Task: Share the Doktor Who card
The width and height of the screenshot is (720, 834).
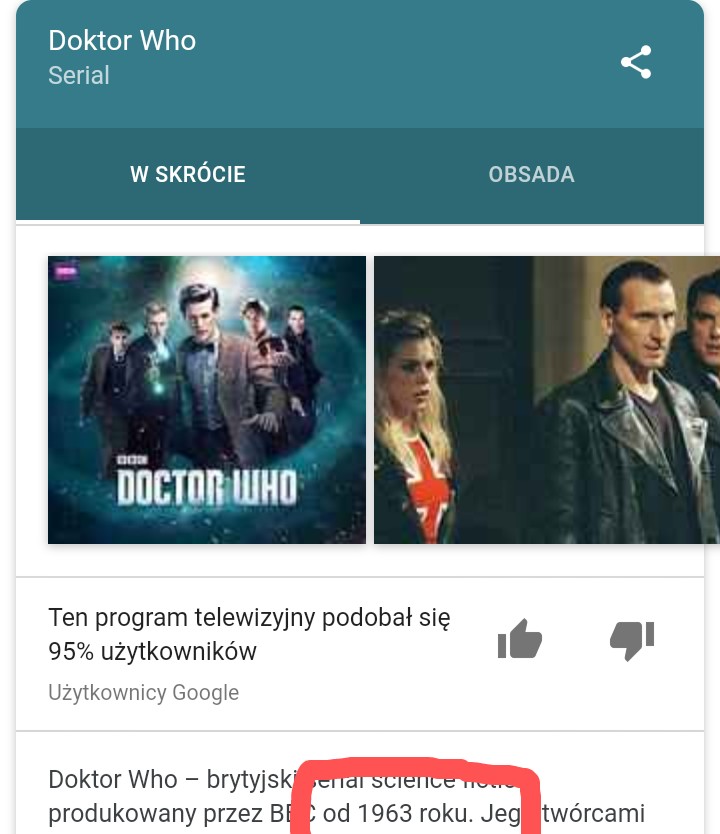Action: pos(636,62)
